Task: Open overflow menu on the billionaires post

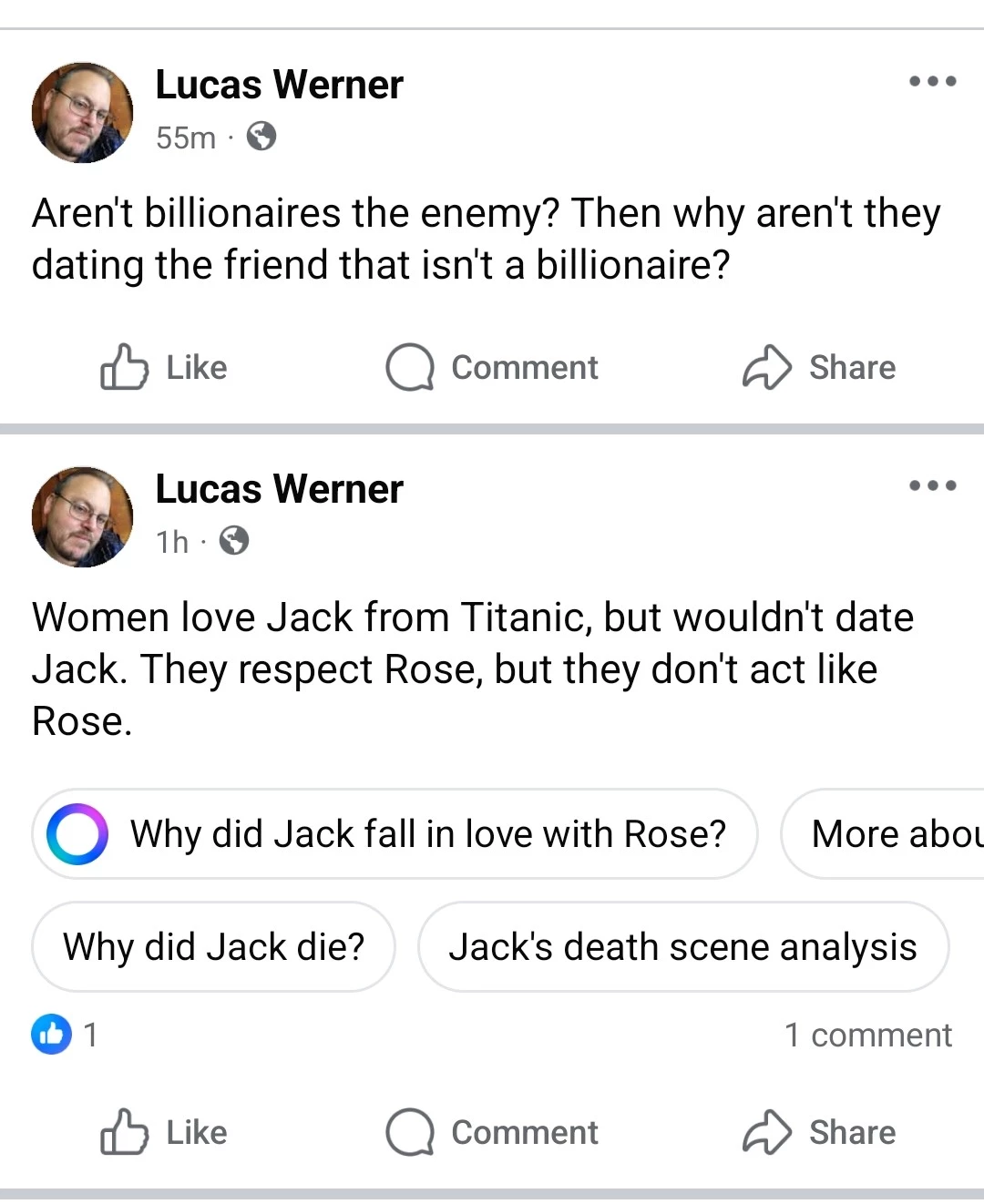Action: click(932, 81)
